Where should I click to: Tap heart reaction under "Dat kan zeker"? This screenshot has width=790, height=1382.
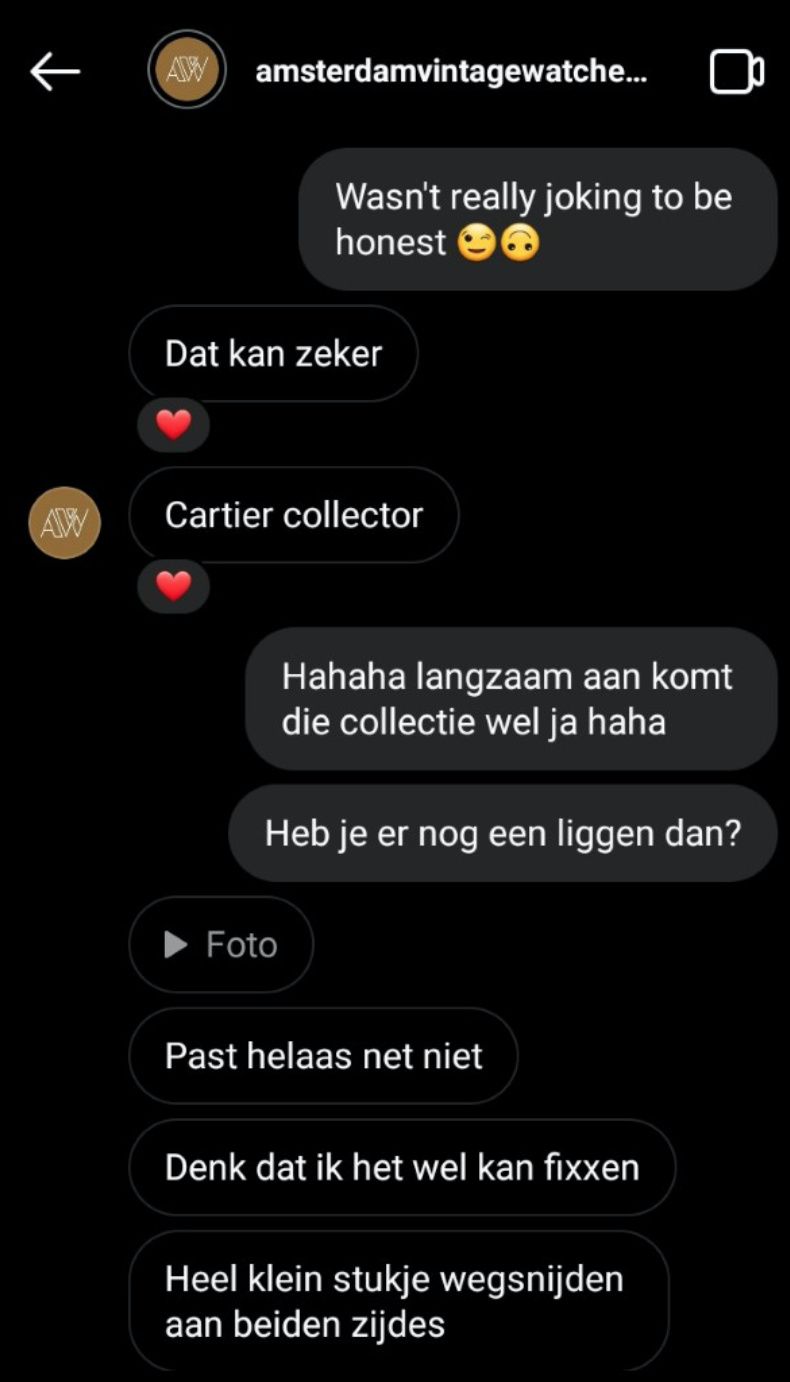[x=174, y=425]
